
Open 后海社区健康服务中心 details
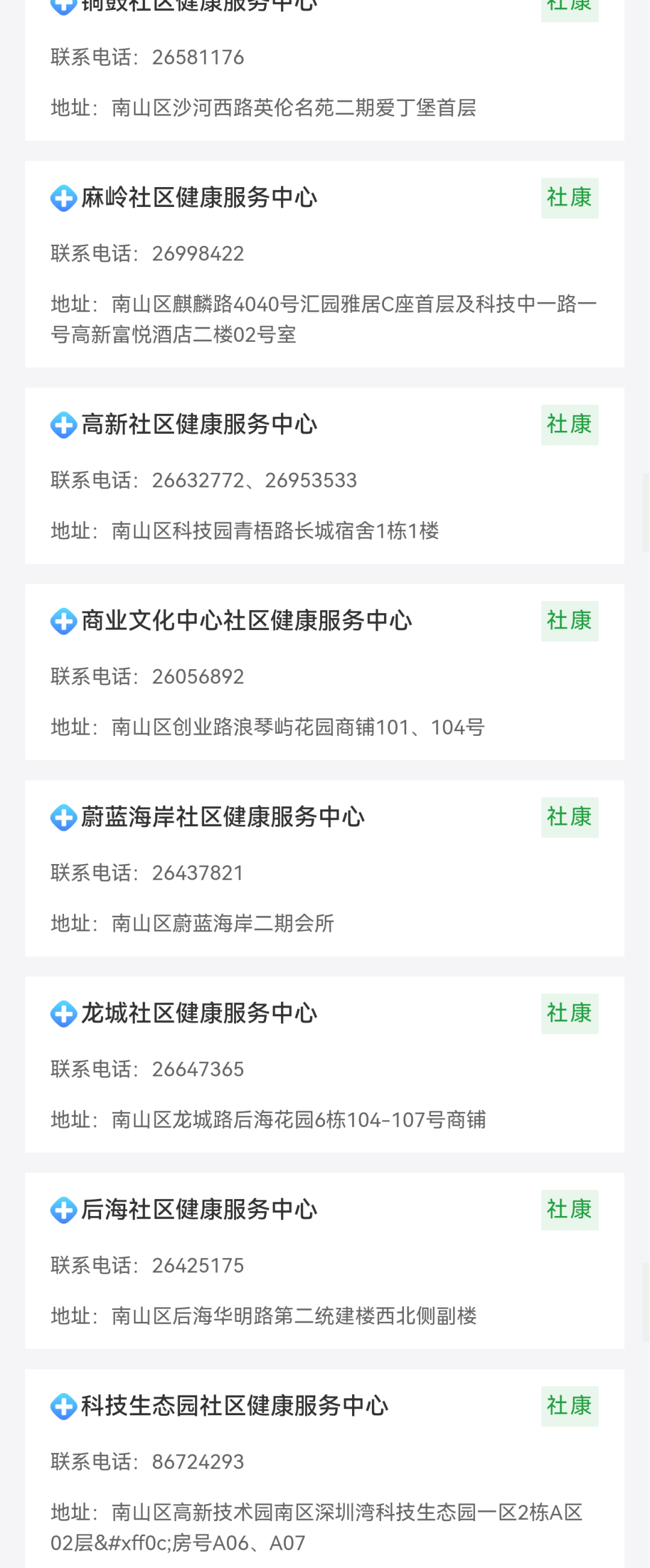click(199, 1210)
